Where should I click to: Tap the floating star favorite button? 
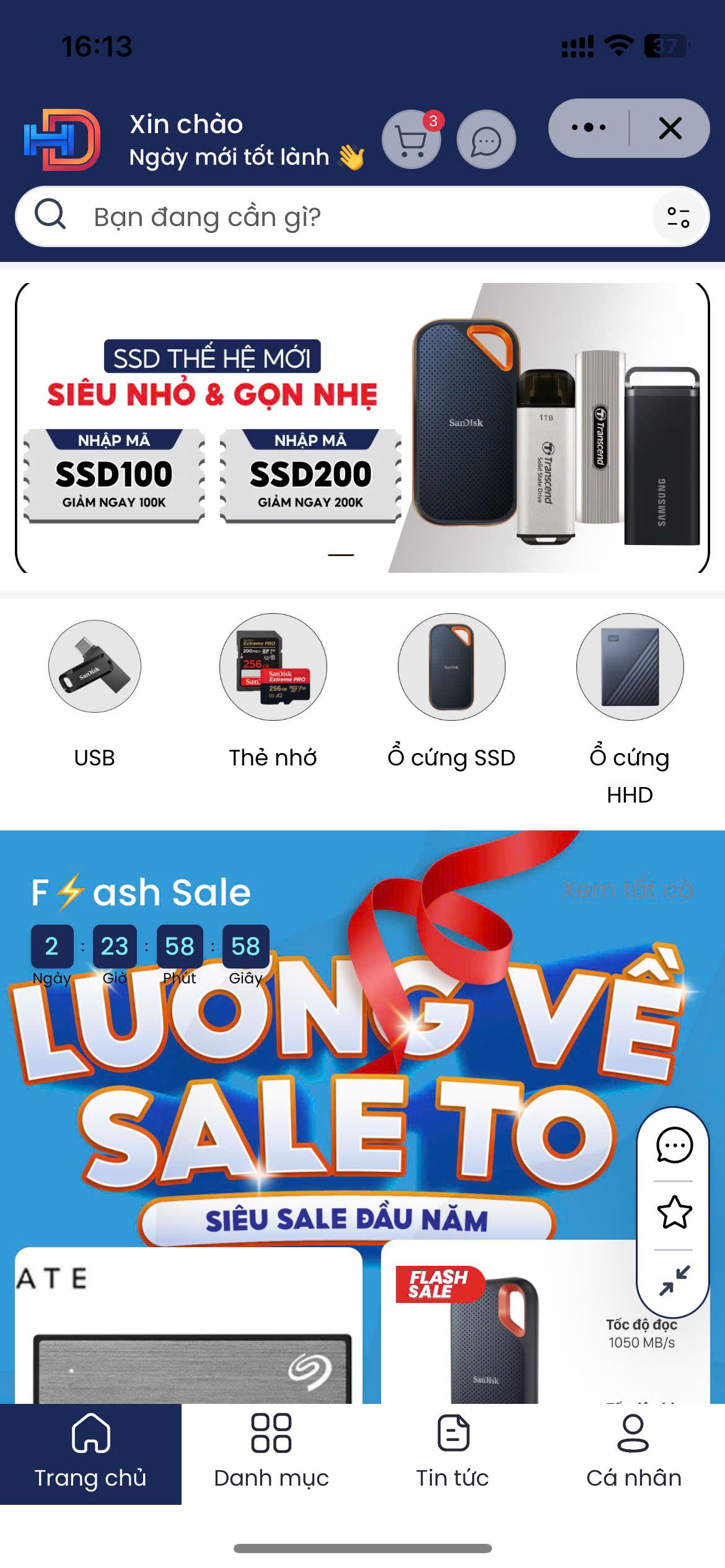pyautogui.click(x=674, y=1212)
